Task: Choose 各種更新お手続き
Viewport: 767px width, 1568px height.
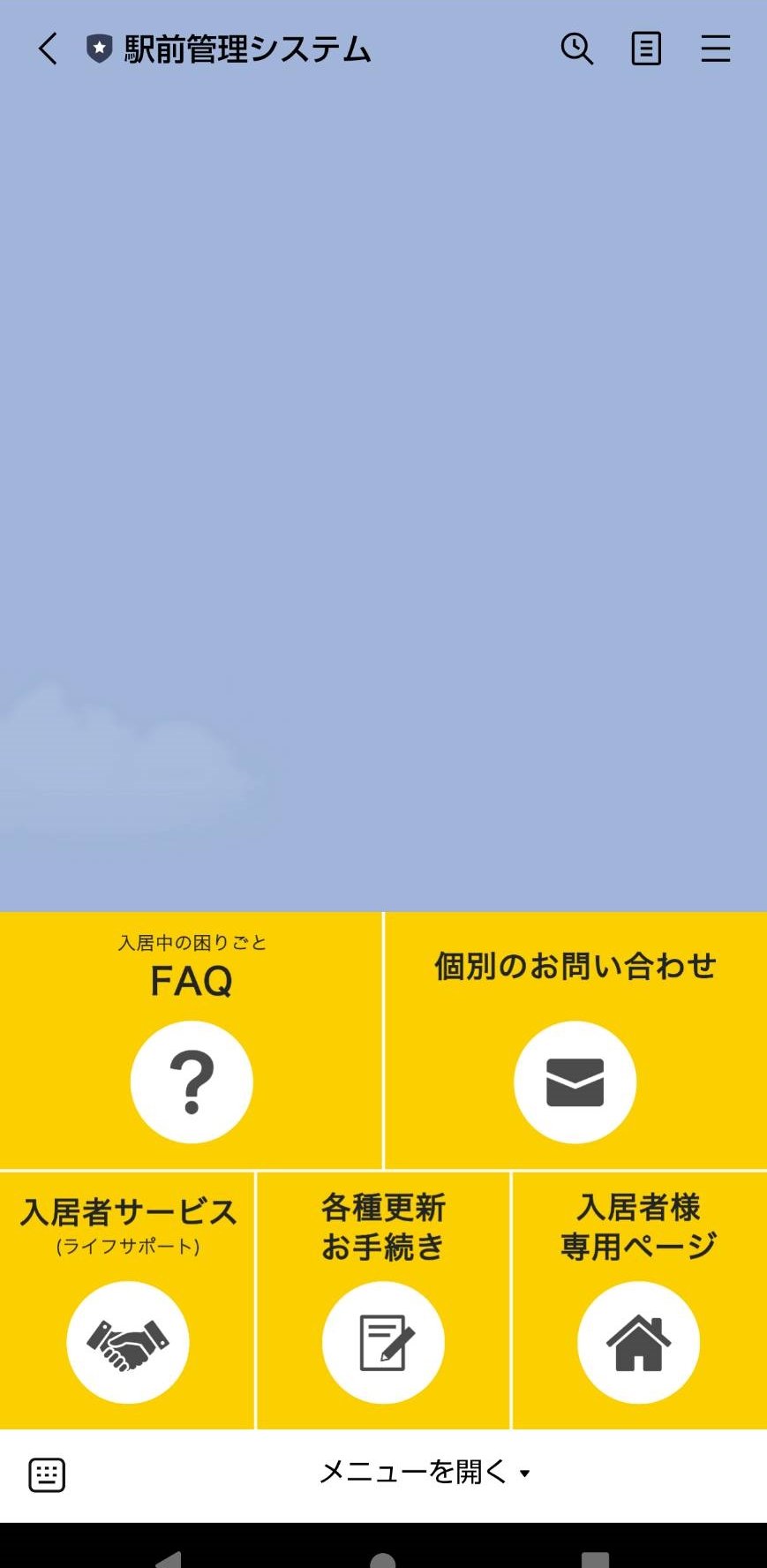Action: pos(383,1300)
